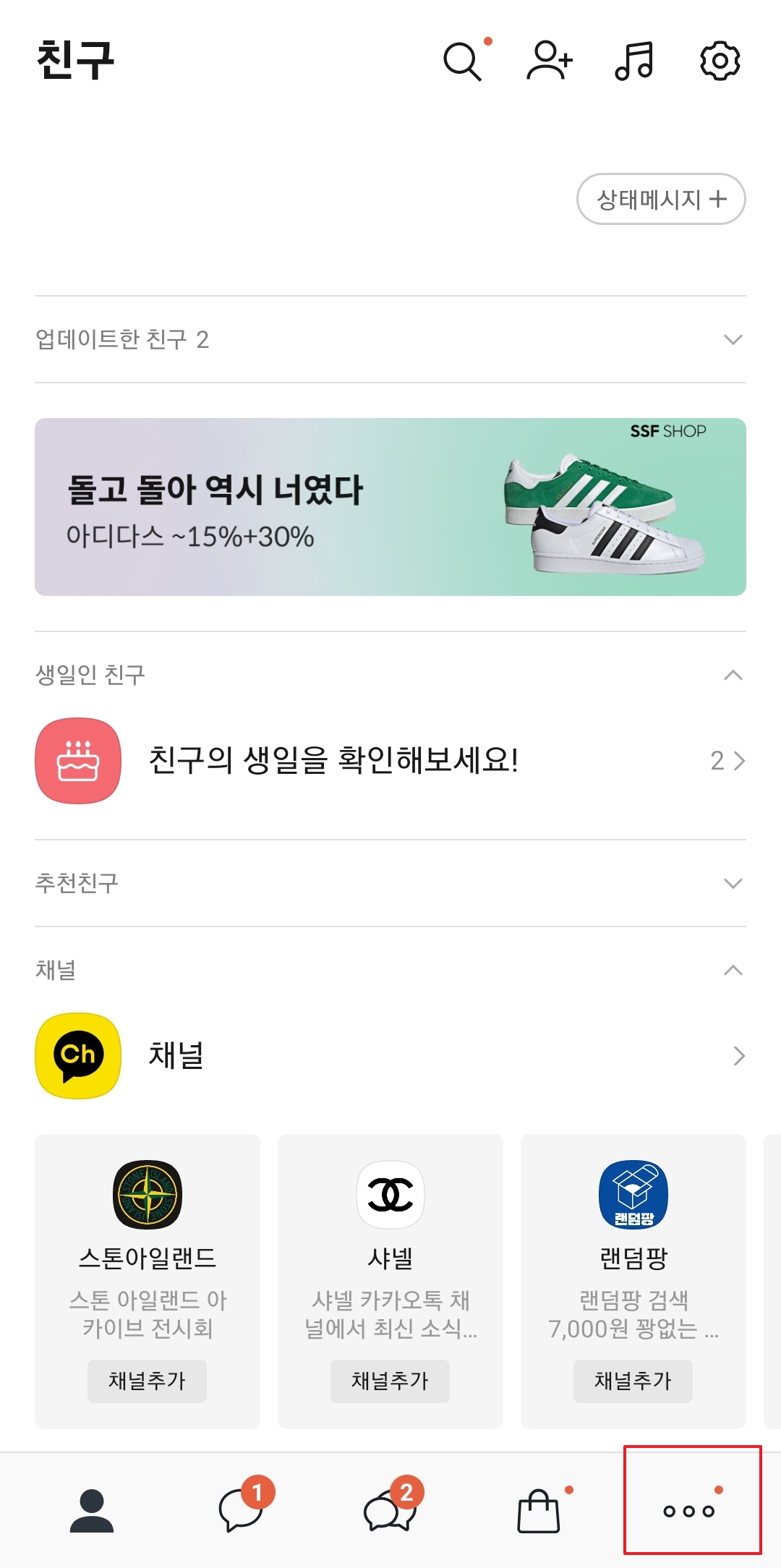The height and width of the screenshot is (1568, 781).
Task: Tap the SSF SHOP adidas banner
Action: click(390, 506)
